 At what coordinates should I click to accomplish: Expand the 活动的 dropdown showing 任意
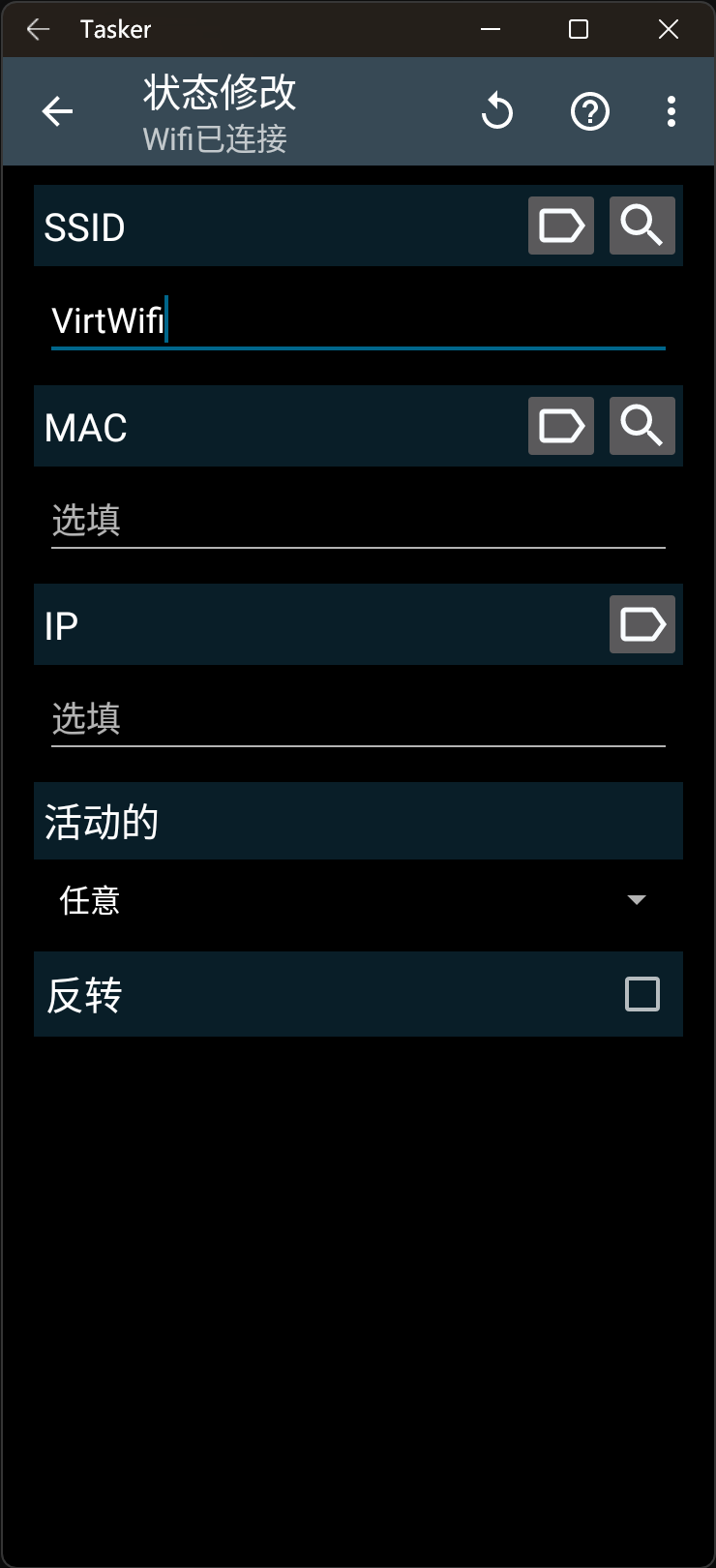(358, 900)
